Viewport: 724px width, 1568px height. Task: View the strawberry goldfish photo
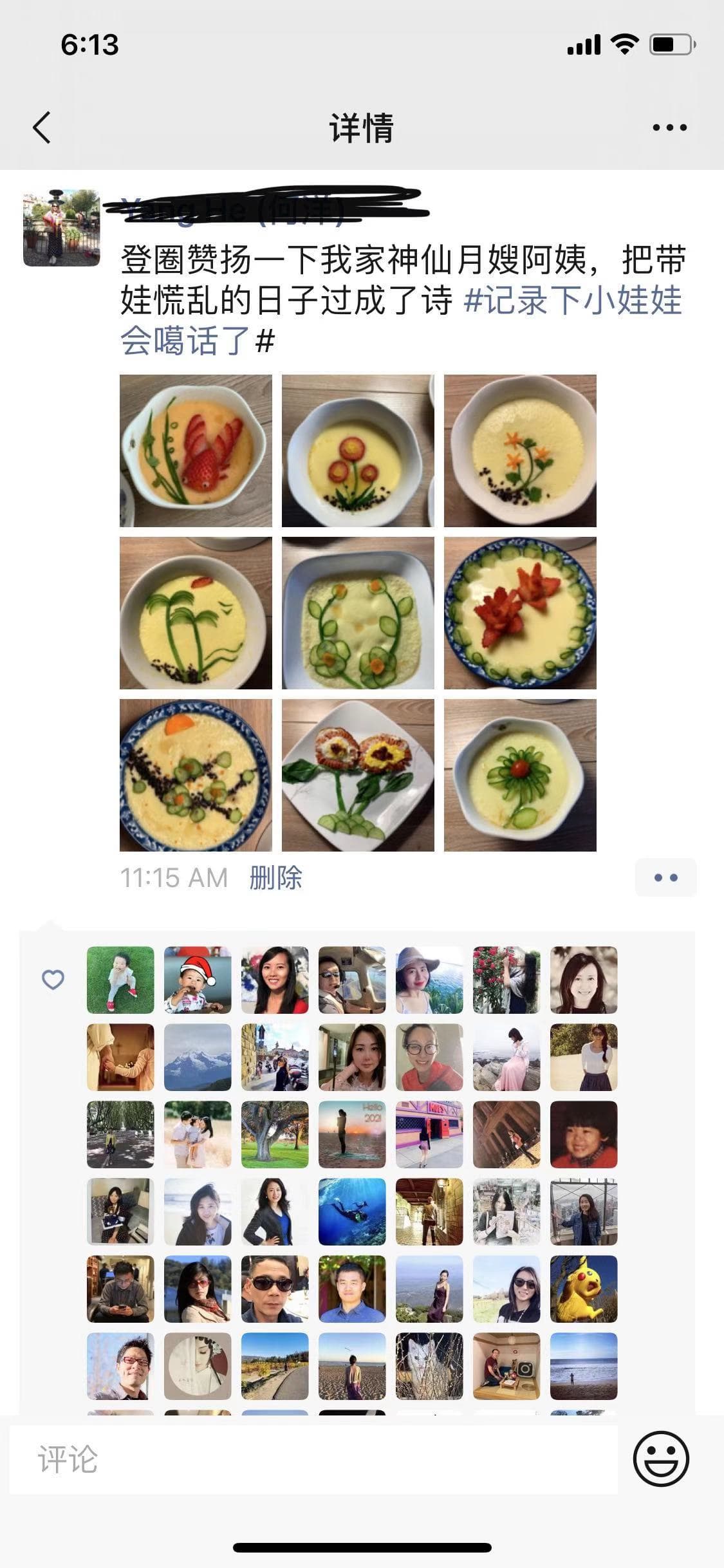tap(196, 451)
